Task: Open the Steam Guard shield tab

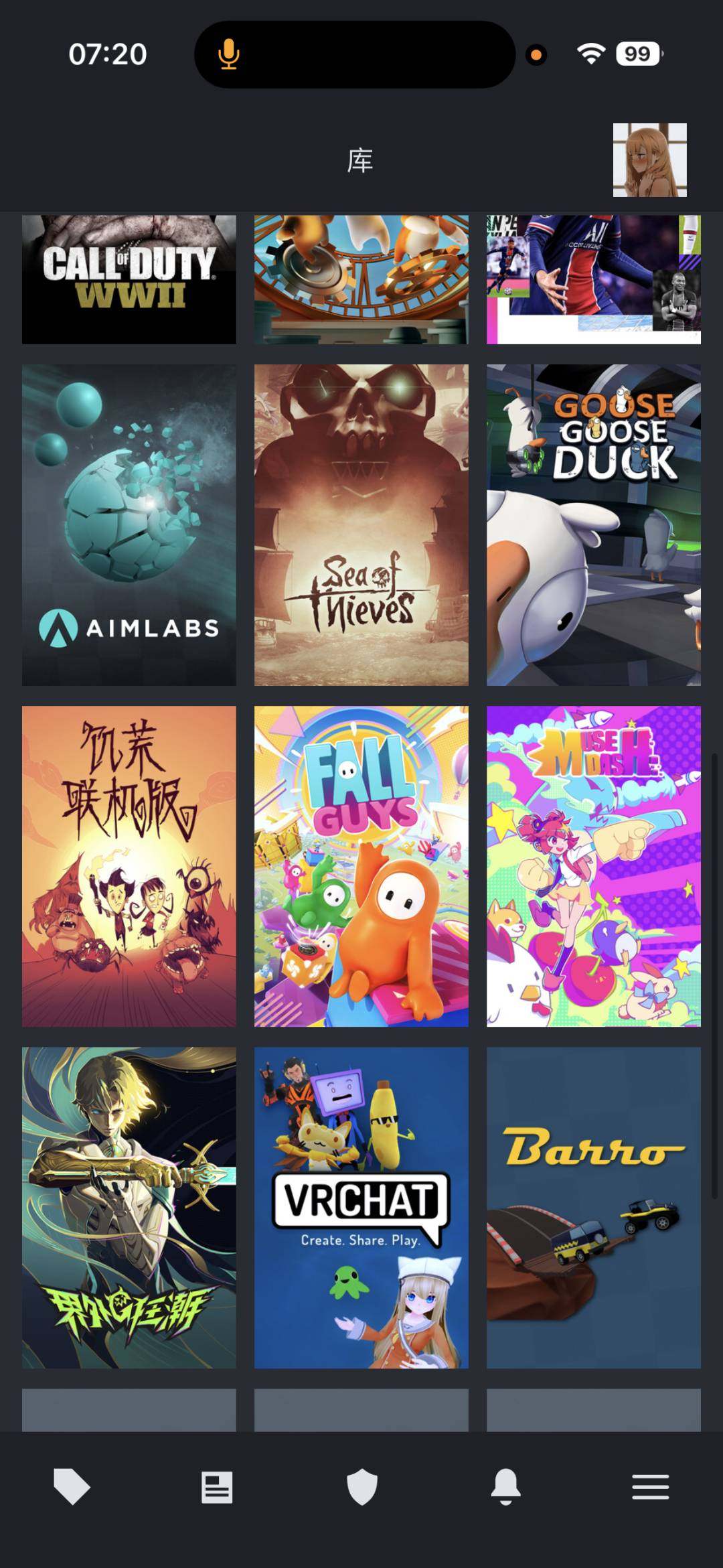Action: [361, 1487]
